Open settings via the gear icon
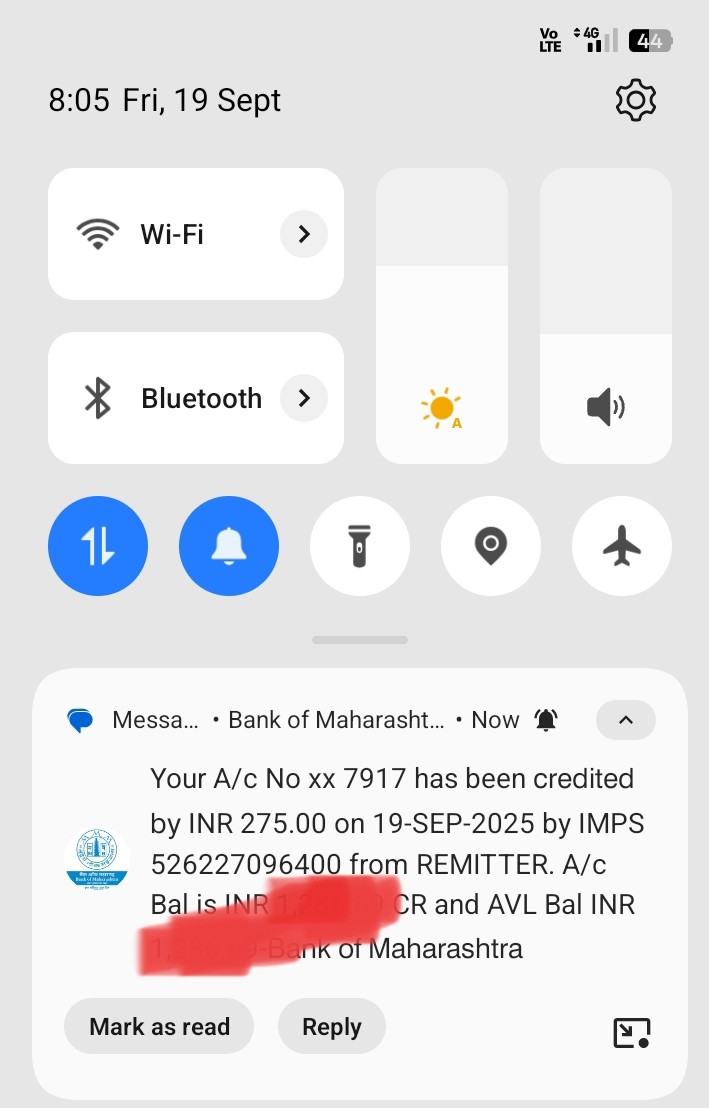The image size is (709, 1108). 635,101
